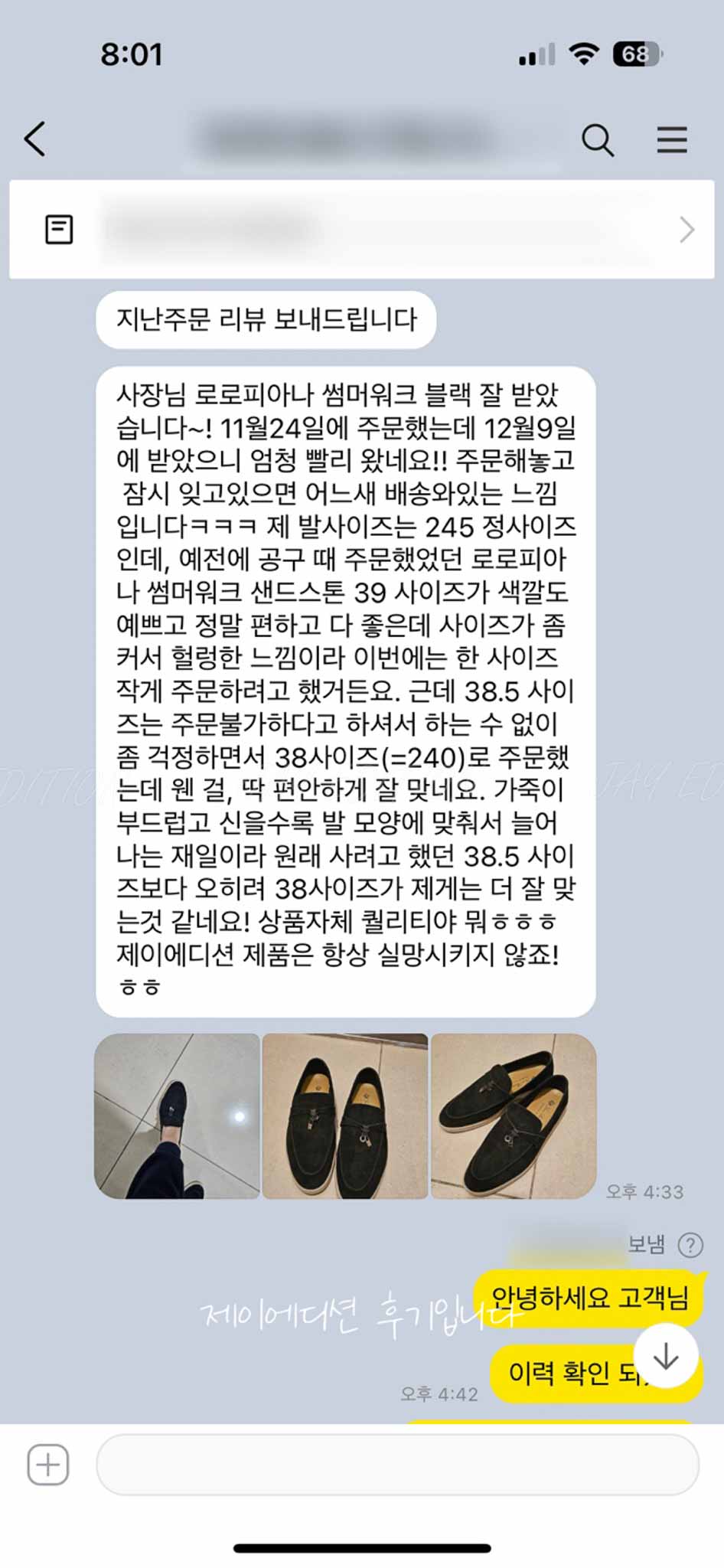
Task: Open the plus attachment menu
Action: click(x=48, y=1465)
